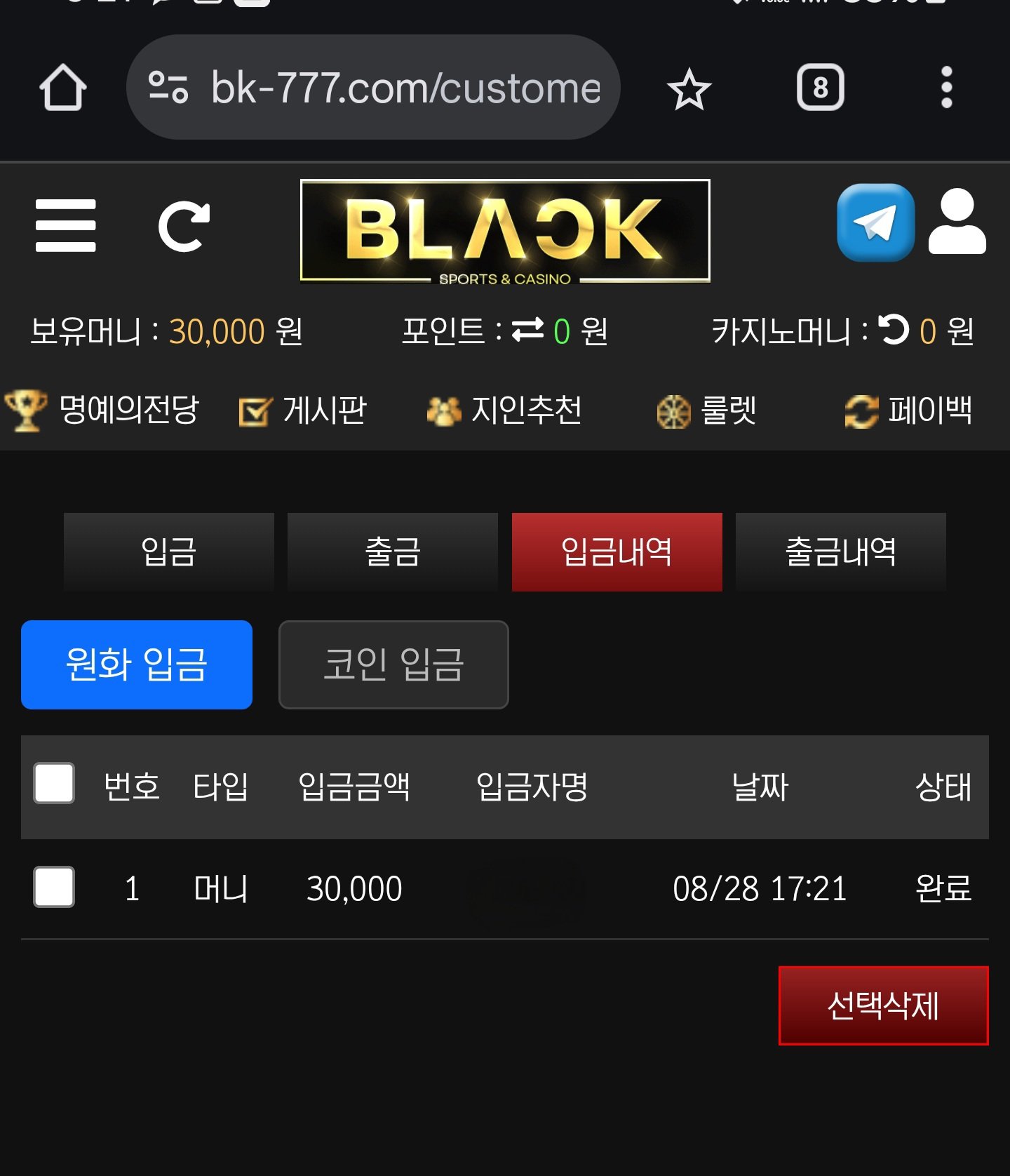Open the user profile icon
This screenshot has width=1010, height=1176.
957,222
